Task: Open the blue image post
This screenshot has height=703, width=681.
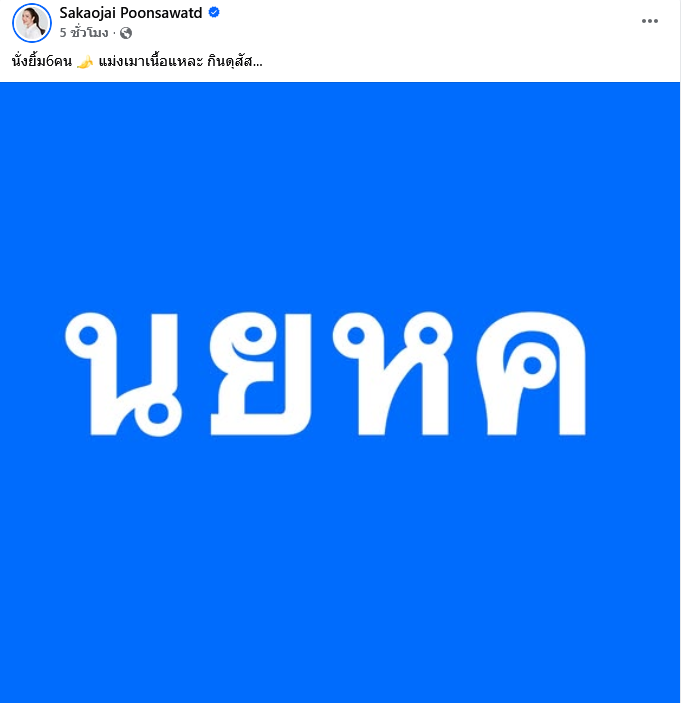Action: coord(340,390)
